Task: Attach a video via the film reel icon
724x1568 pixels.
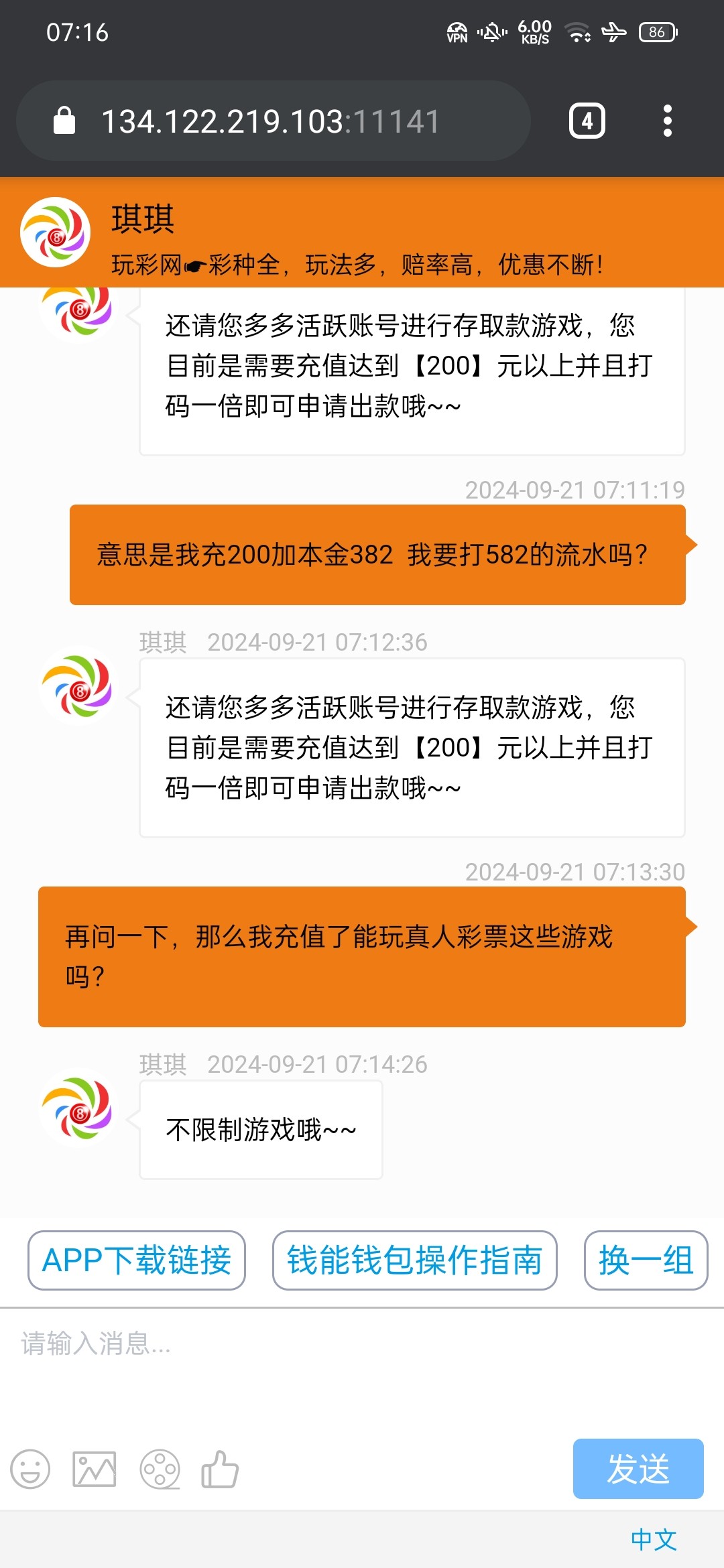Action: (160, 1469)
